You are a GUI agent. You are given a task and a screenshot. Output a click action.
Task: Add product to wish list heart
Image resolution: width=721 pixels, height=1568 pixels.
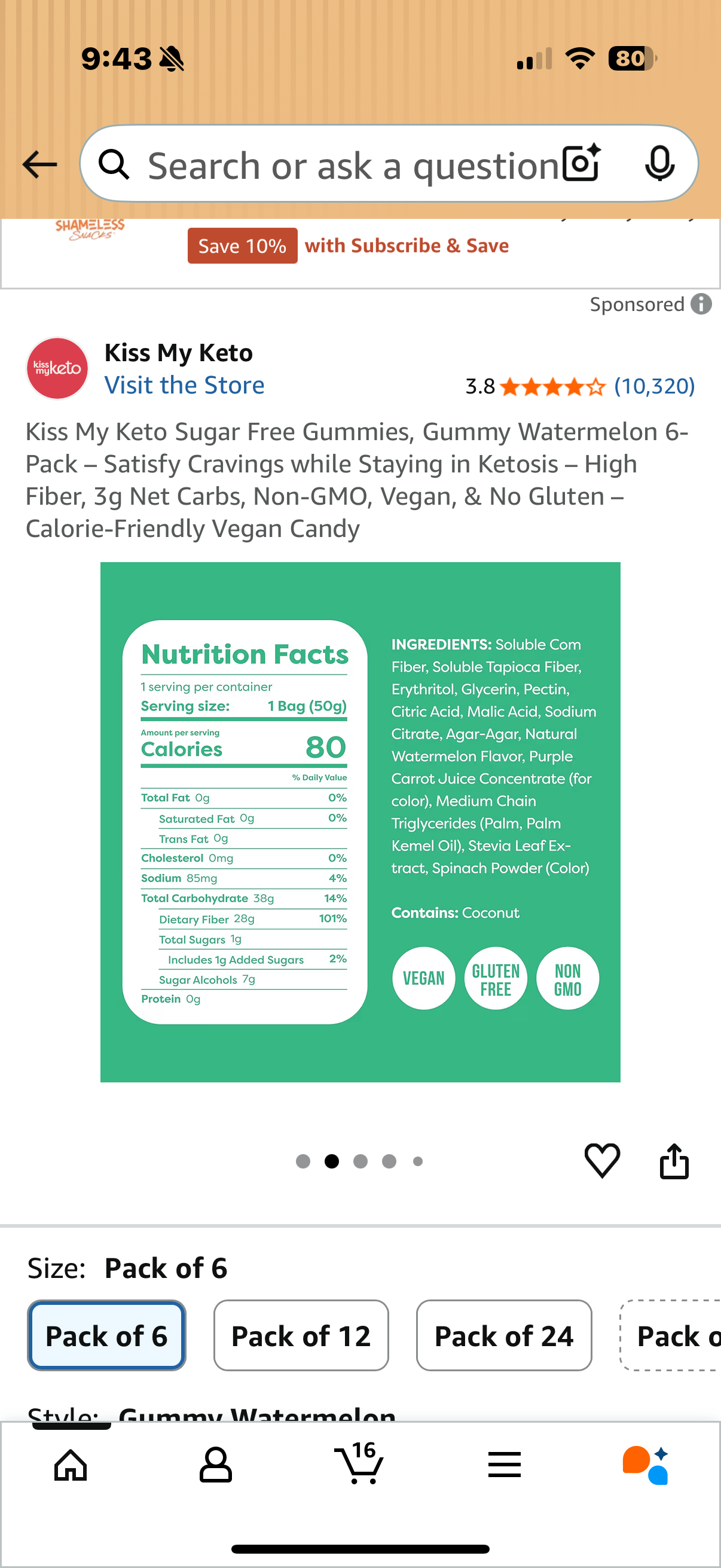click(602, 1160)
